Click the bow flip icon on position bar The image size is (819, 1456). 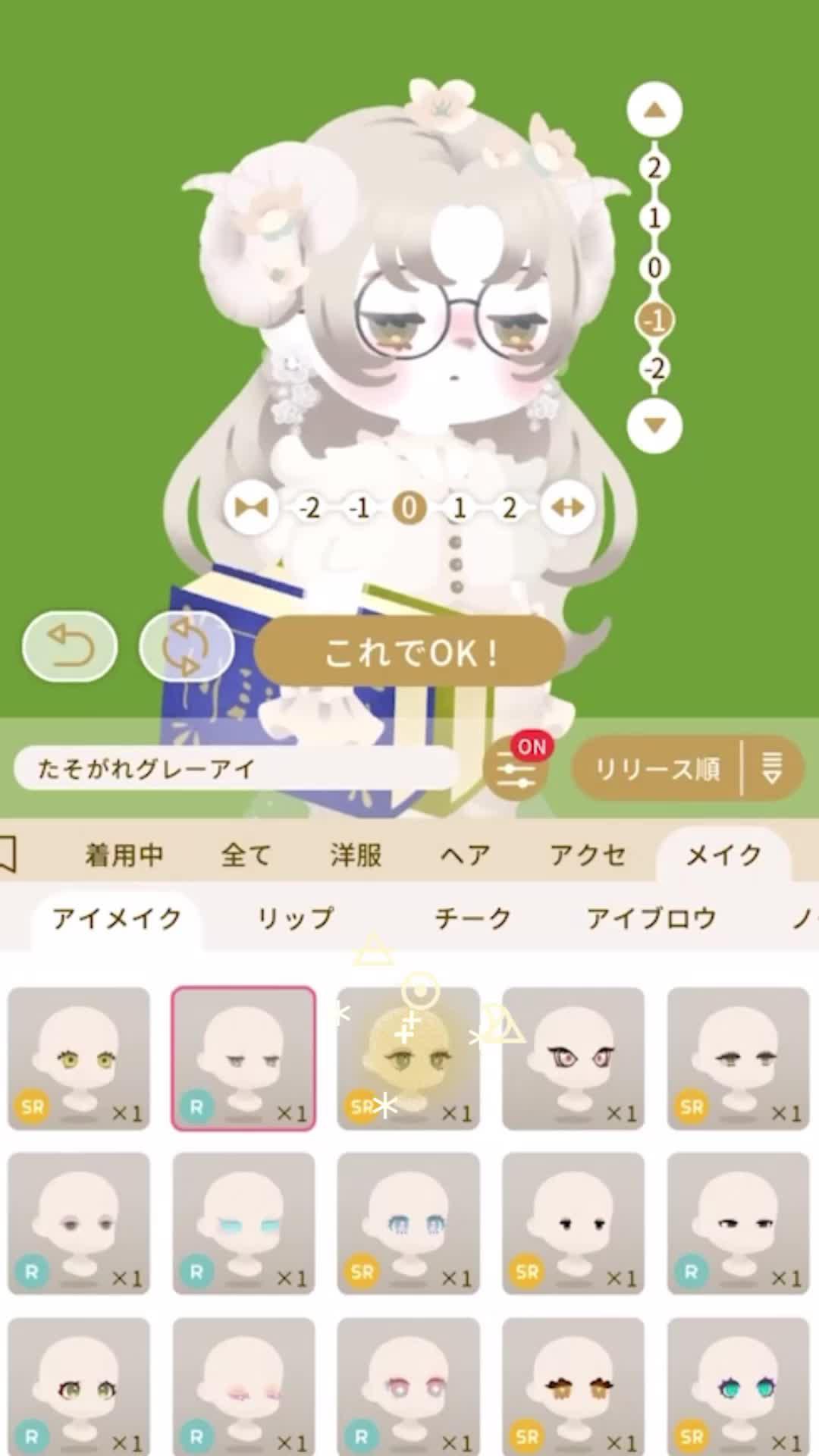pos(251,508)
